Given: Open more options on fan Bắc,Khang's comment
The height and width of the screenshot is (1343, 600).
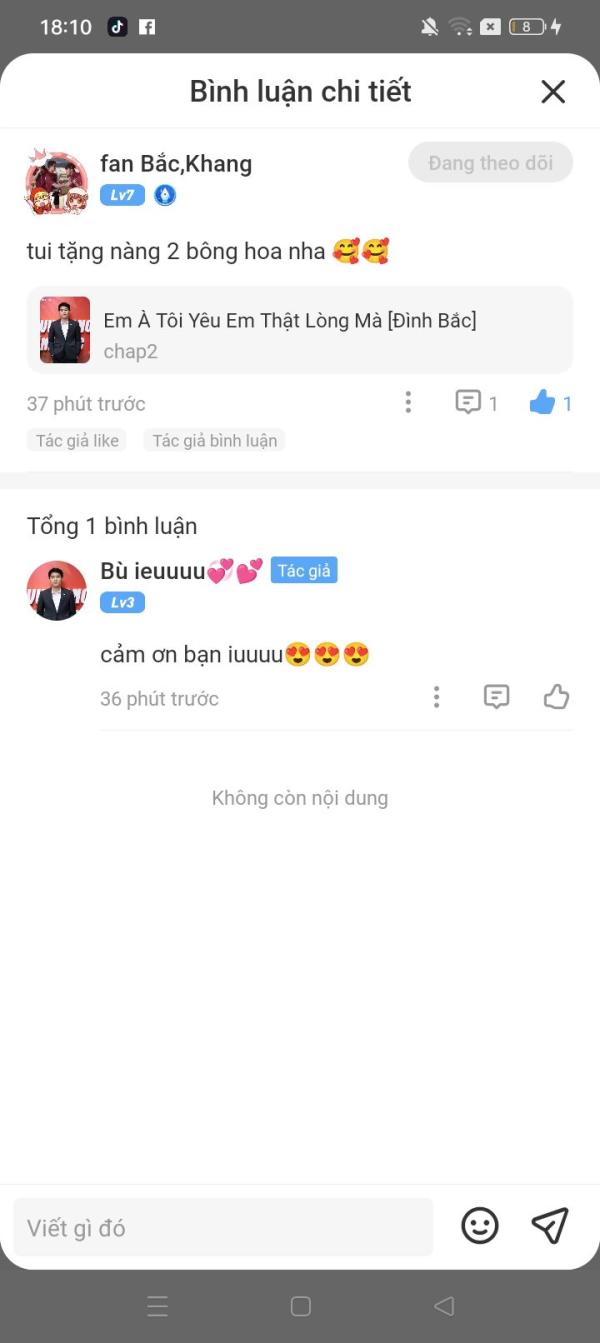Looking at the screenshot, I should (408, 402).
